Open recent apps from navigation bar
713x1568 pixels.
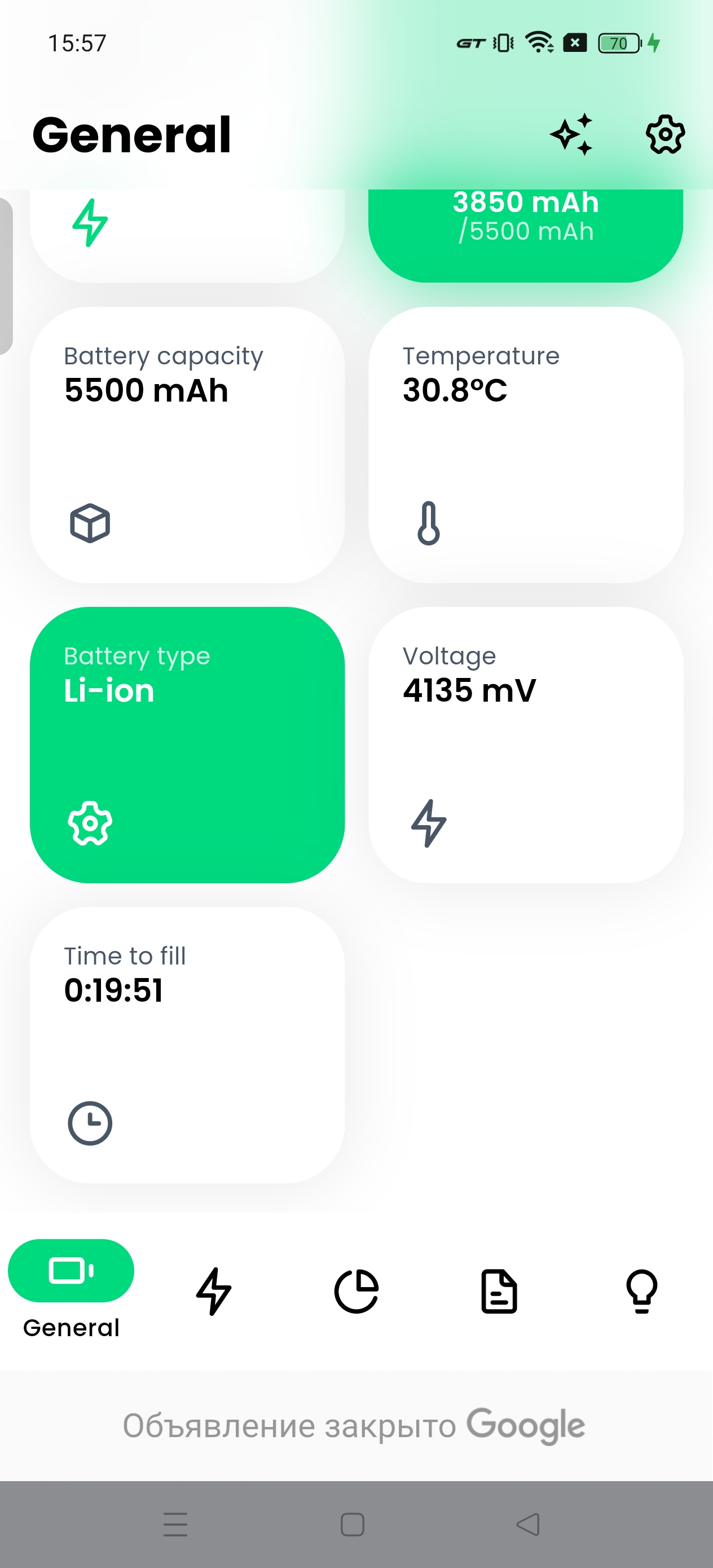click(175, 1524)
